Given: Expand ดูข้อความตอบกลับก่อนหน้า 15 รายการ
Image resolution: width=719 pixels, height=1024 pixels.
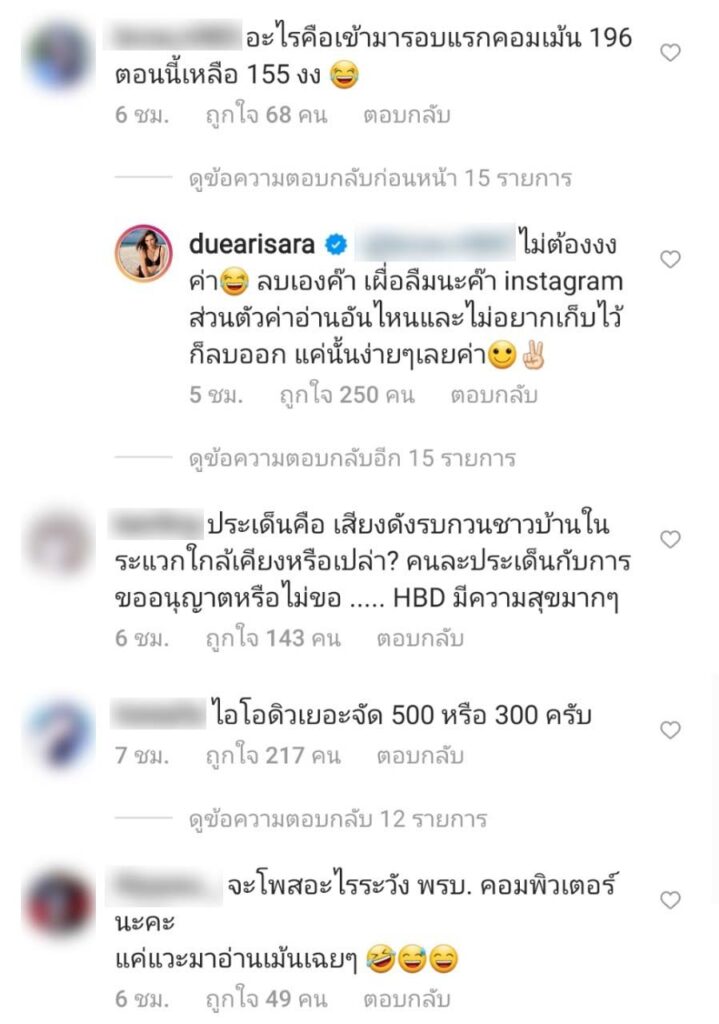Looking at the screenshot, I should click(379, 179).
